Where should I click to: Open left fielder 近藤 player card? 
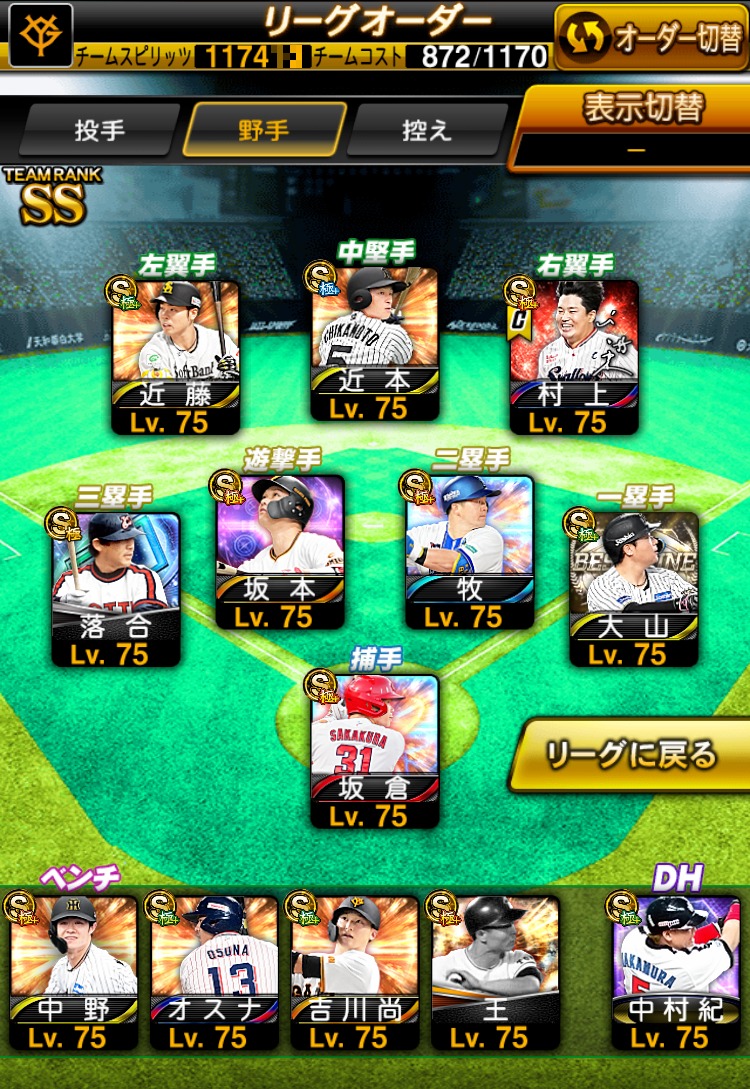(176, 355)
